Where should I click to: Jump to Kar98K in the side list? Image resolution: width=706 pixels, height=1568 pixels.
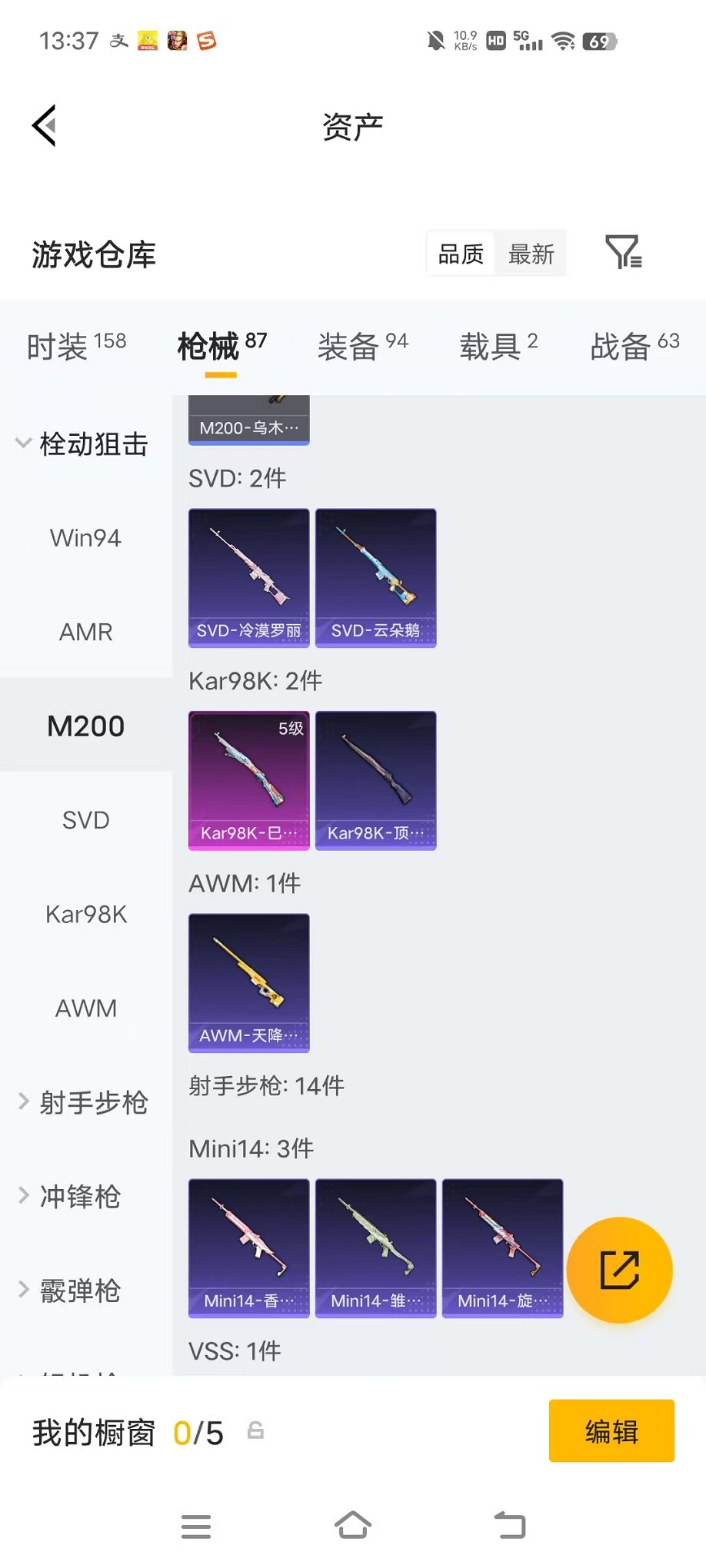tap(85, 914)
